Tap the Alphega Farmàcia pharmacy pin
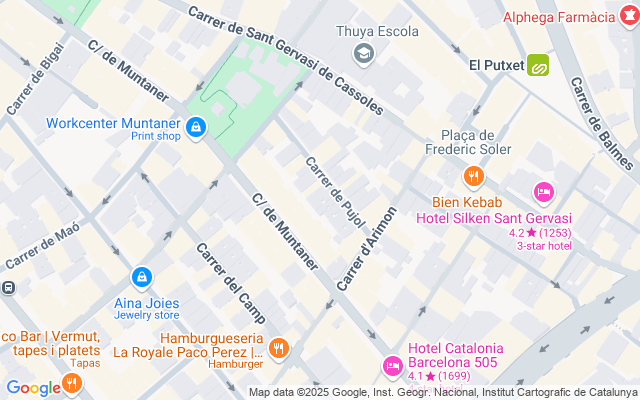 [612, 18]
